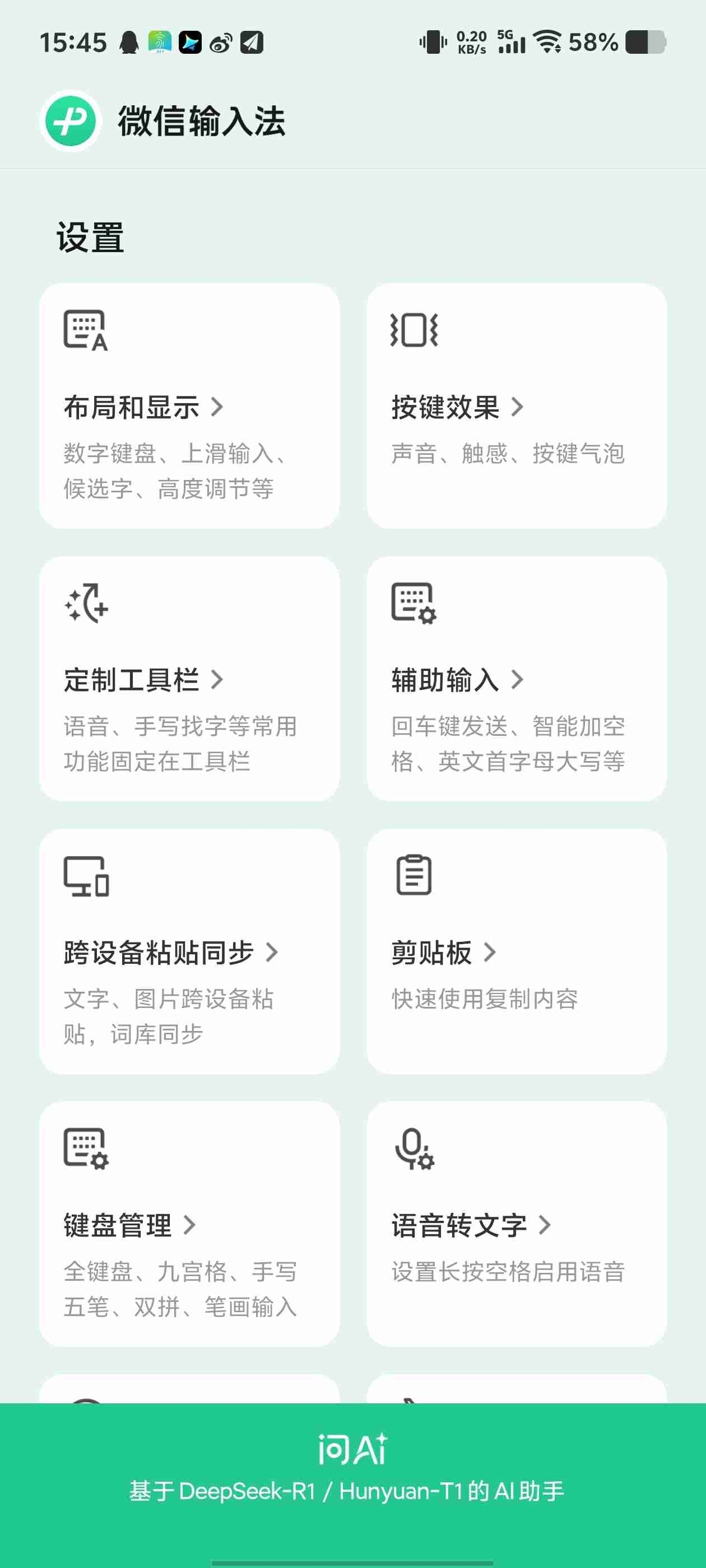The image size is (706, 1568).
Task: Open 布局和显示 settings card
Action: (x=189, y=406)
